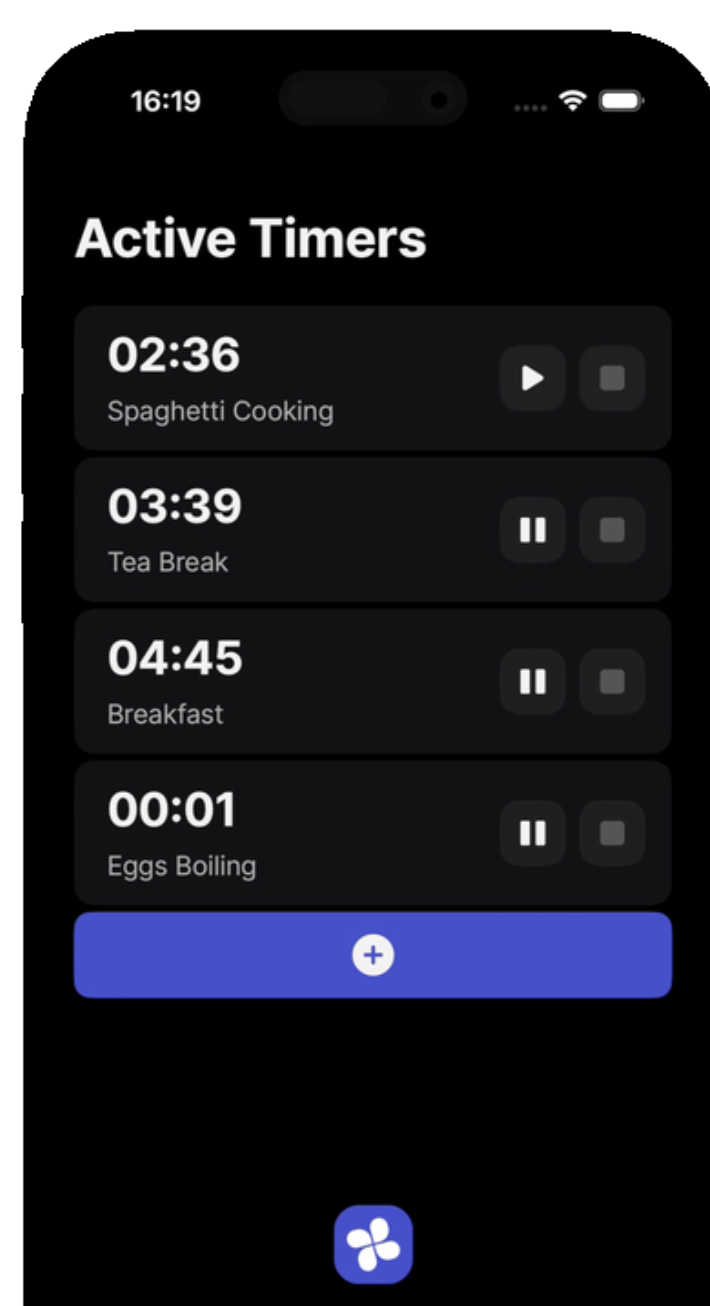710x1306 pixels.
Task: Pause the Eggs Boiling timer
Action: click(x=533, y=833)
